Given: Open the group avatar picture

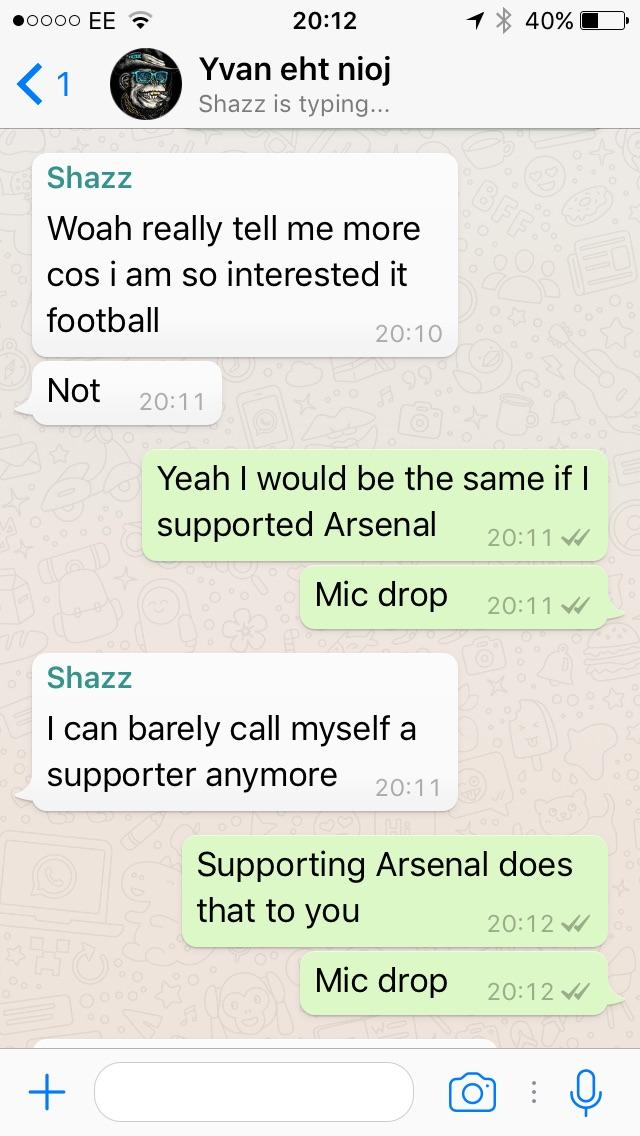Looking at the screenshot, I should pos(146,85).
